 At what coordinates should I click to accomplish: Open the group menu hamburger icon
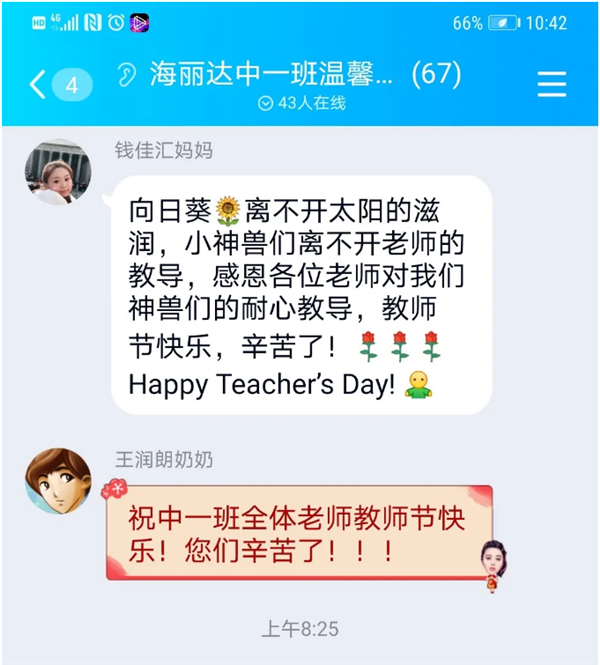tap(551, 85)
